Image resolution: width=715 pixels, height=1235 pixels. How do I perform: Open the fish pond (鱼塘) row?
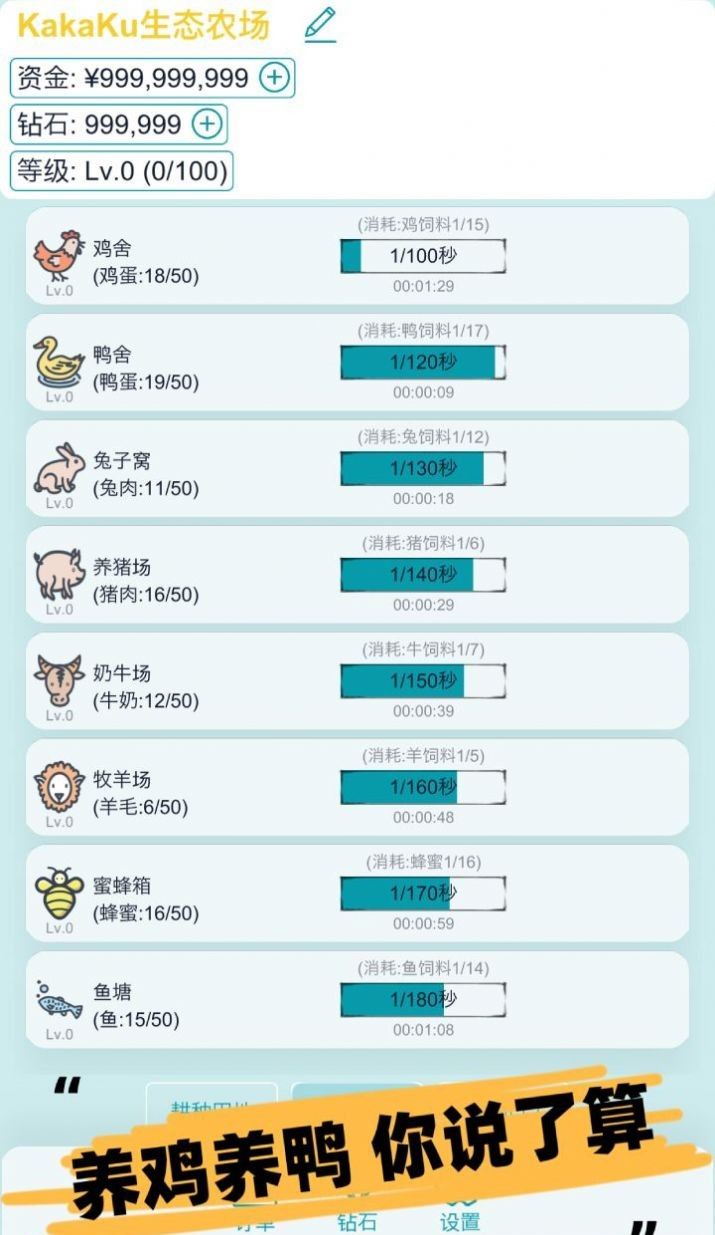point(356,999)
